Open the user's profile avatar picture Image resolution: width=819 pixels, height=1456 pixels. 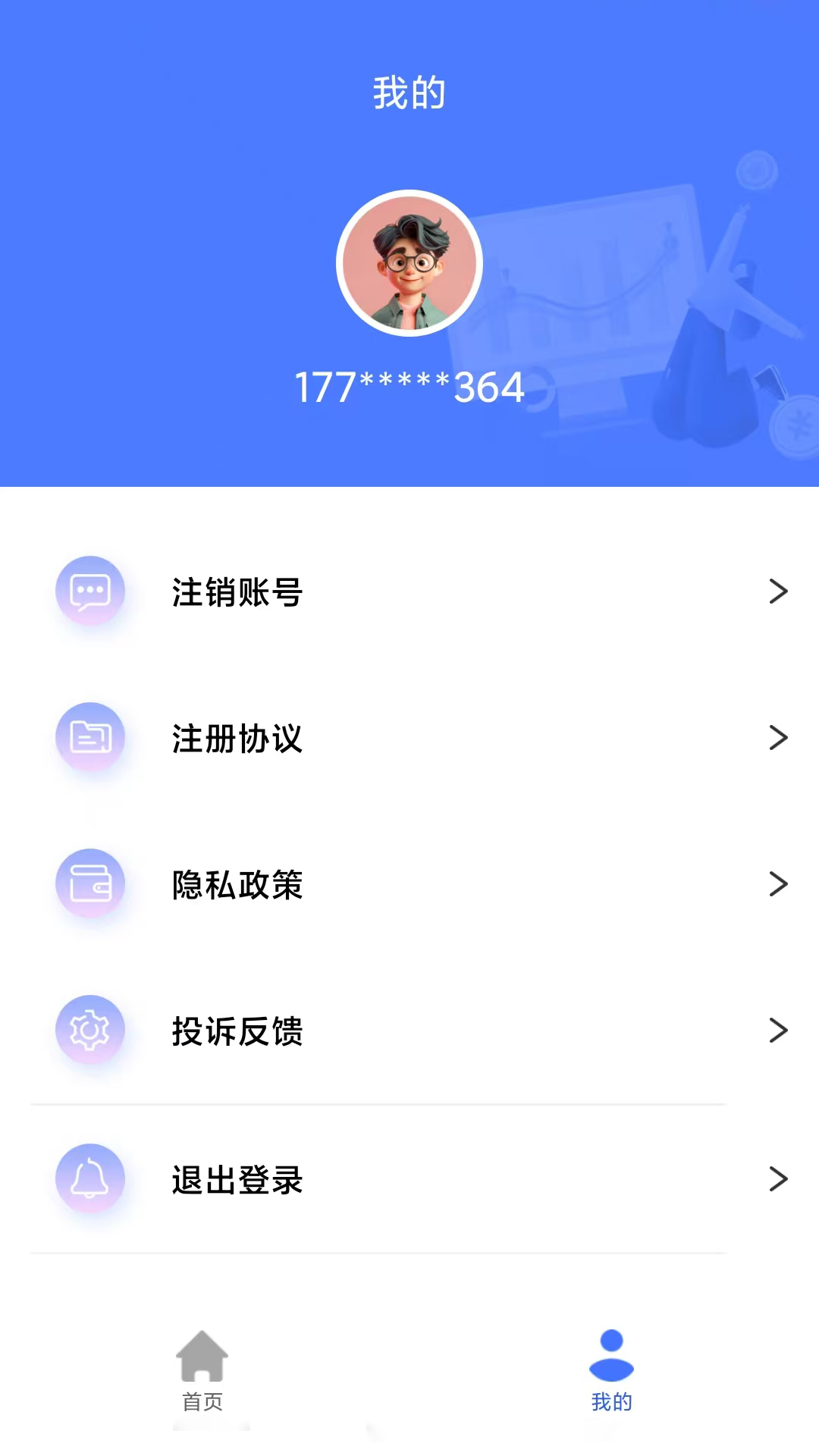409,262
